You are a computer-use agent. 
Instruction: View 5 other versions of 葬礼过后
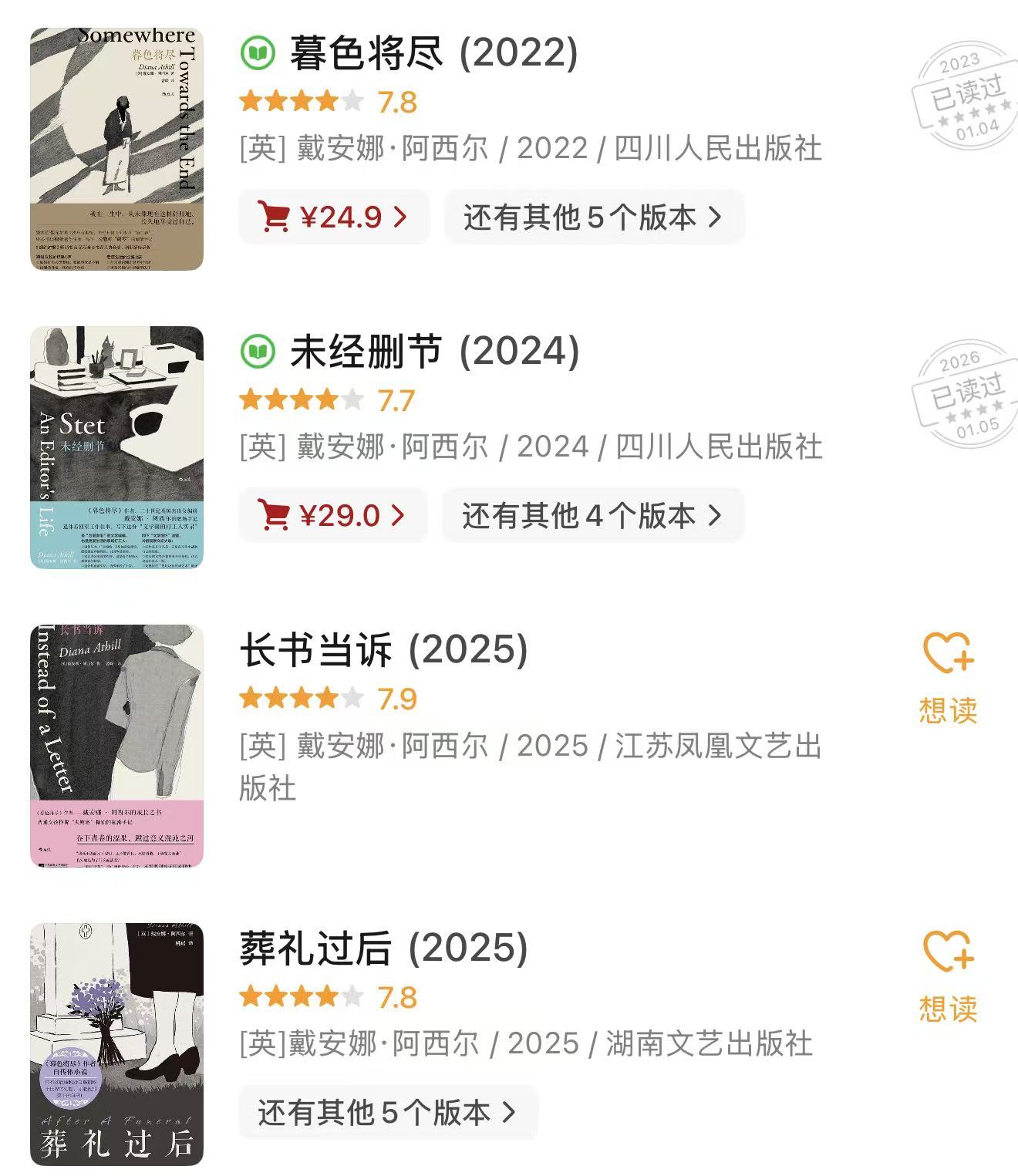point(388,1112)
